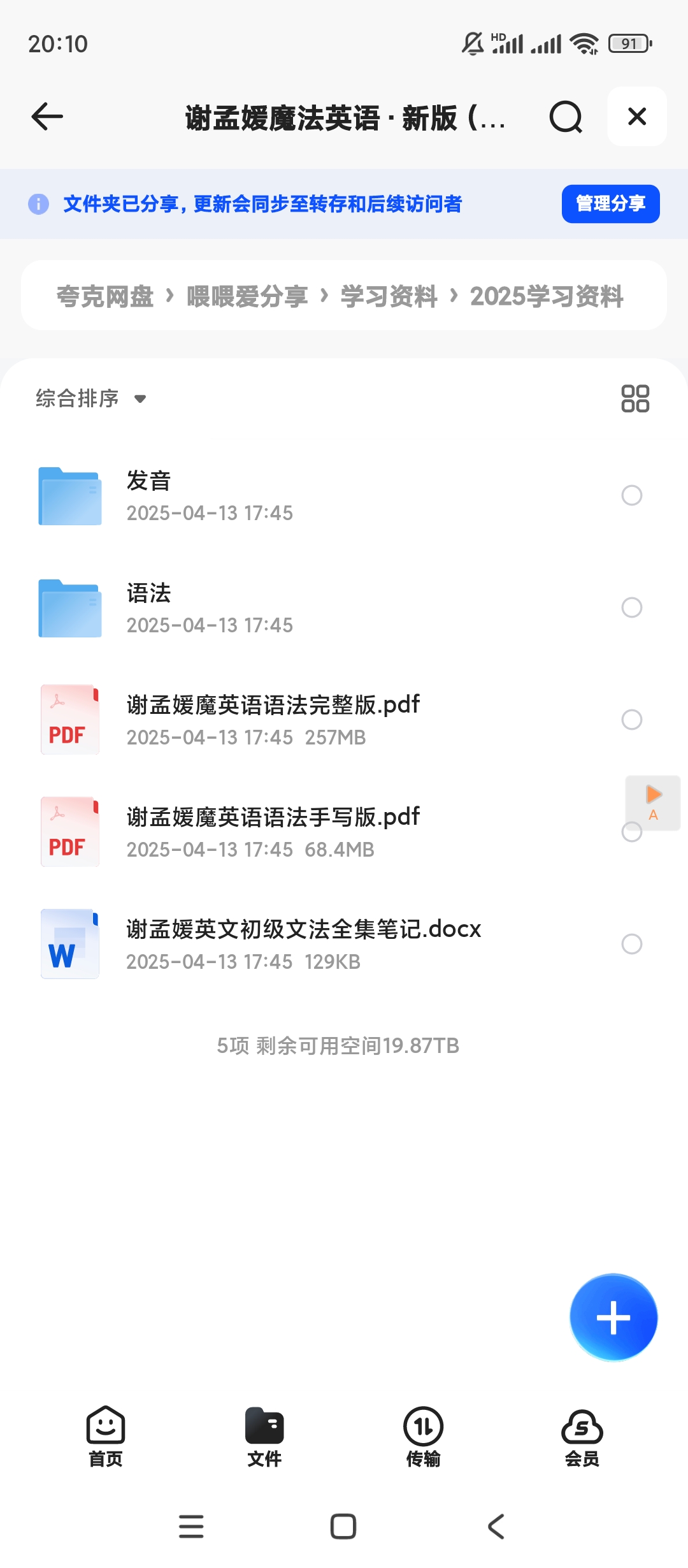Open the 2025学习资料 breadcrumb item
The image size is (688, 1568).
pyautogui.click(x=547, y=296)
